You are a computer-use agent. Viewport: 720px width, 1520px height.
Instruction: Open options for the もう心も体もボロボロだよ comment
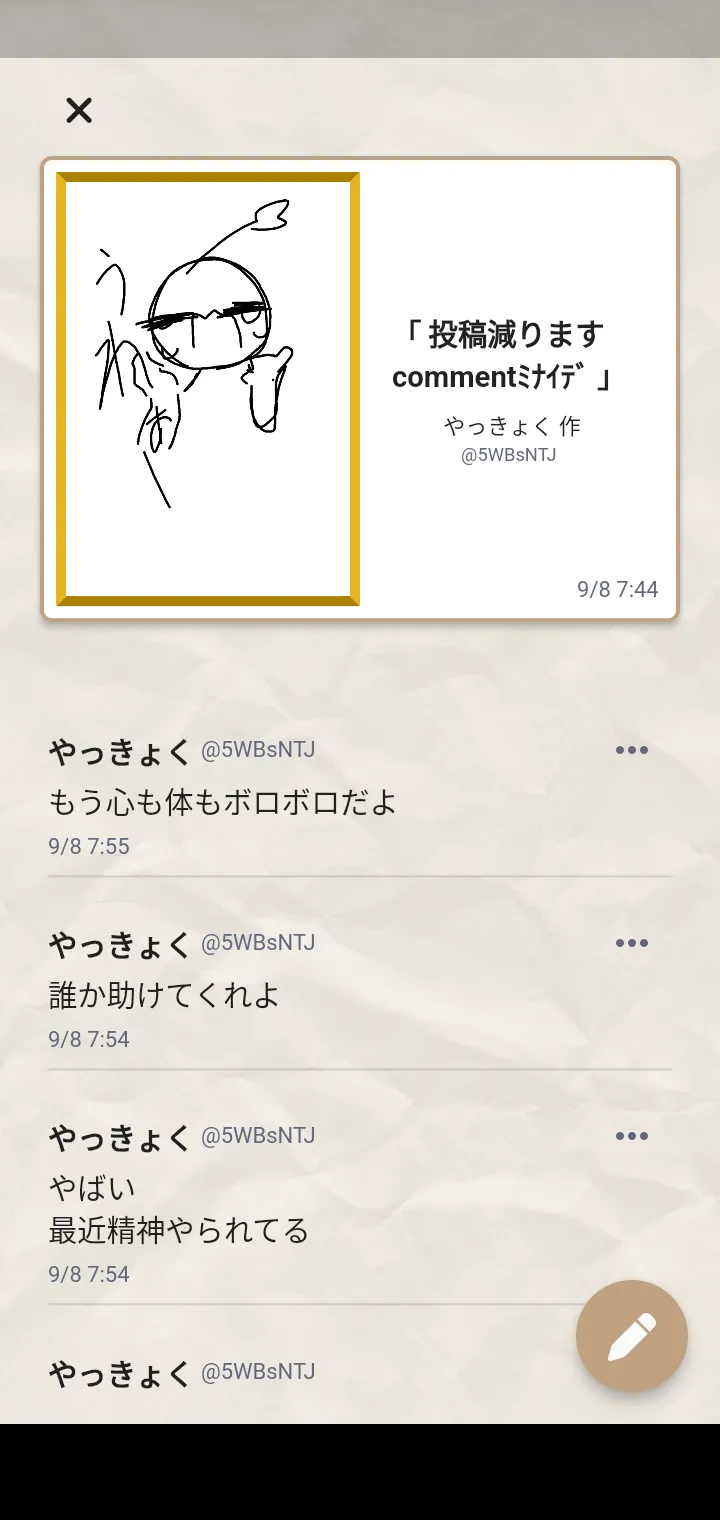tap(632, 750)
